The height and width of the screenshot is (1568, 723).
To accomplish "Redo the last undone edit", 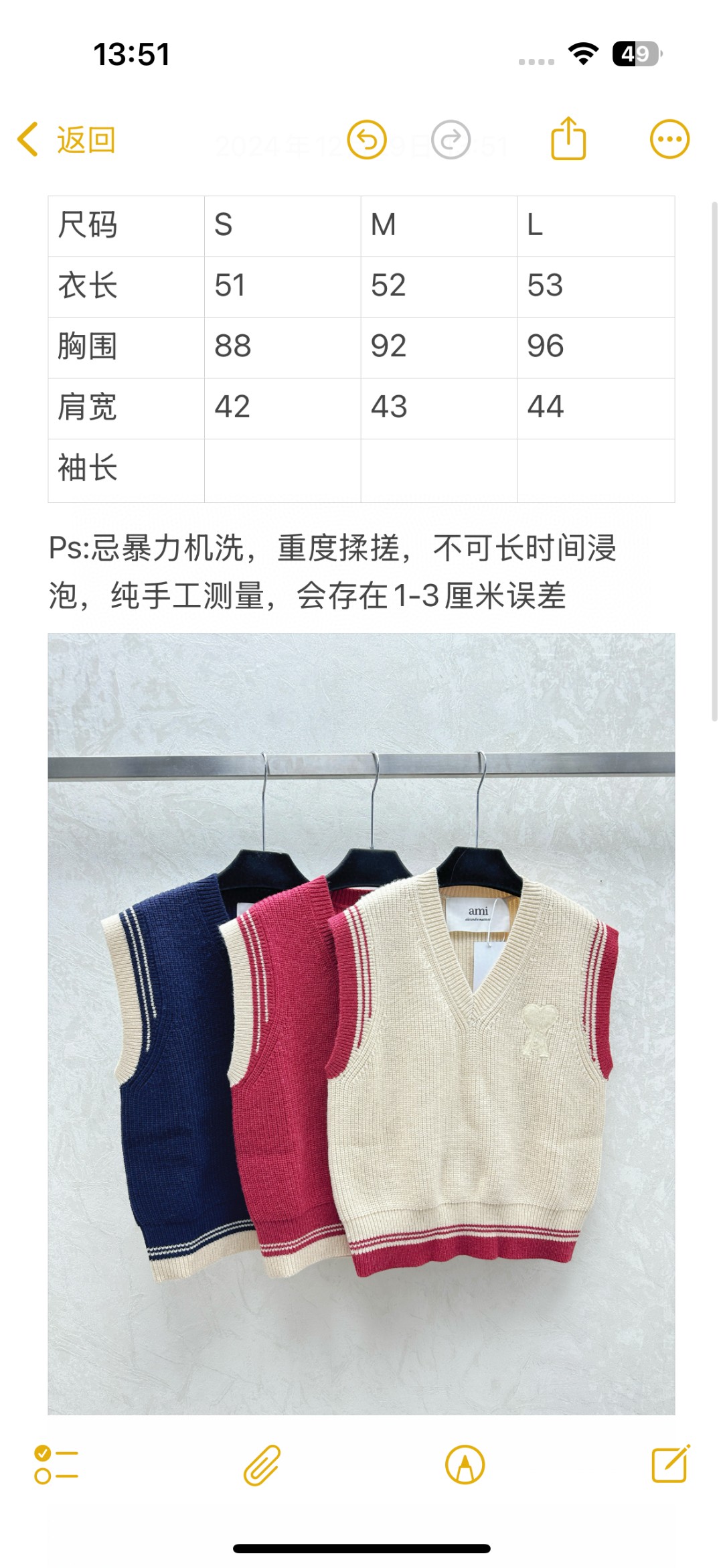I will (x=451, y=140).
